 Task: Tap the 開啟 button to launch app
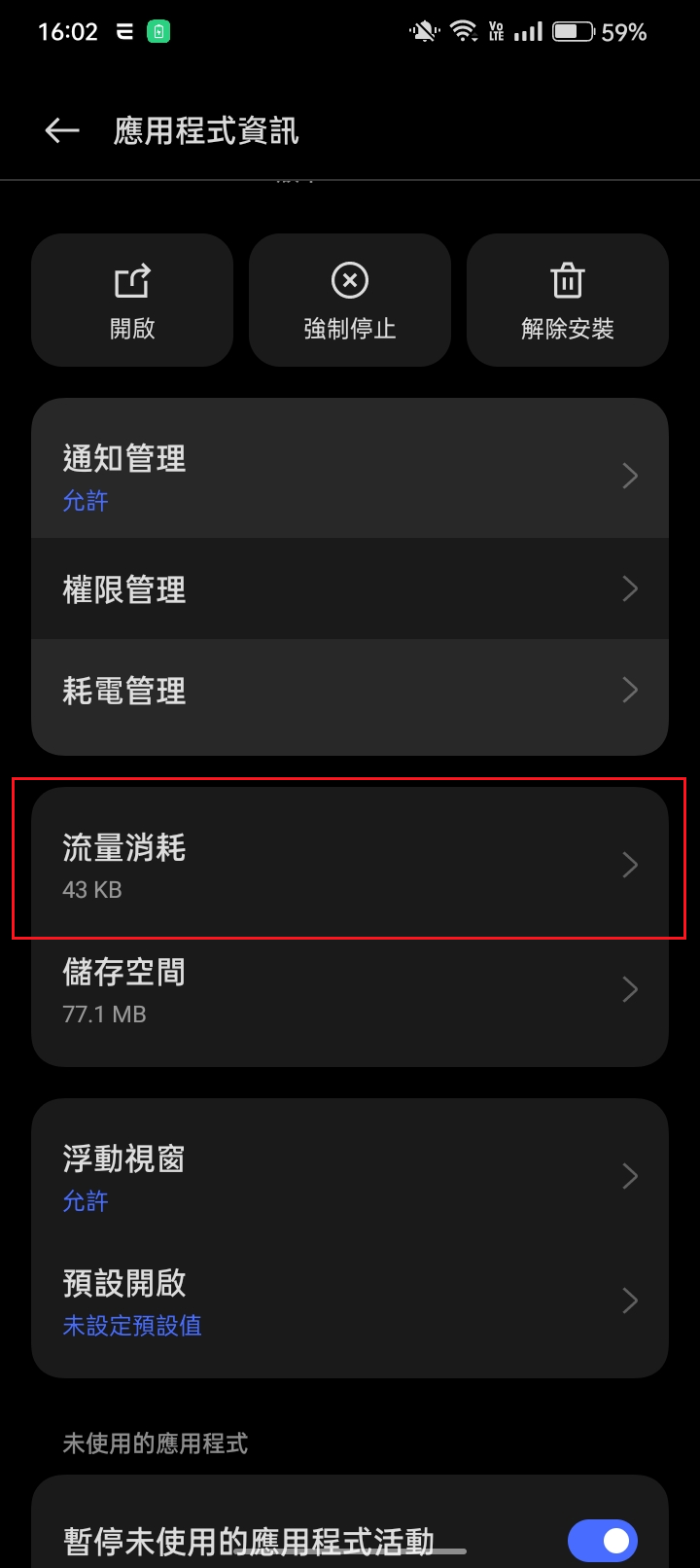click(132, 300)
